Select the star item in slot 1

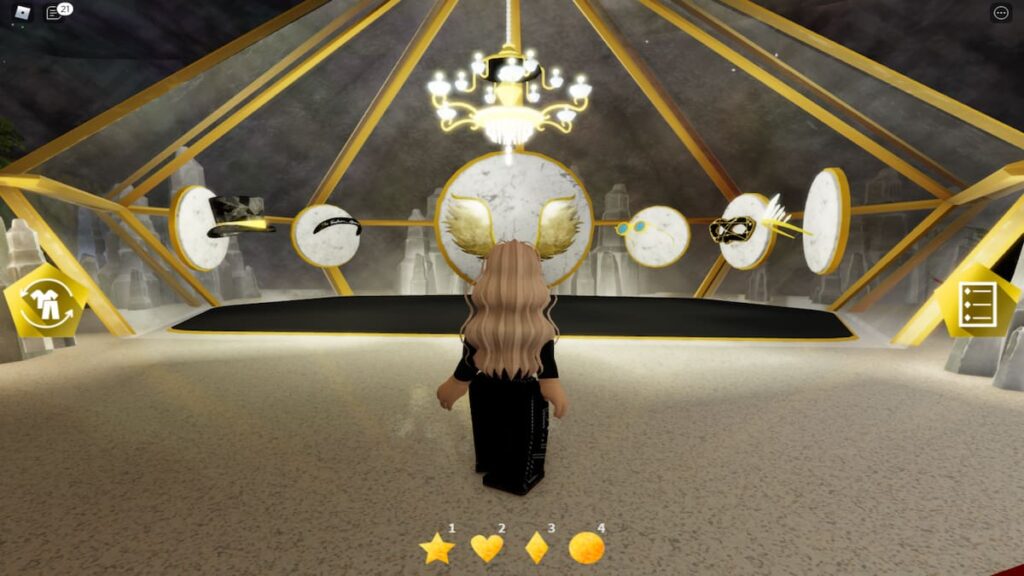(x=437, y=548)
